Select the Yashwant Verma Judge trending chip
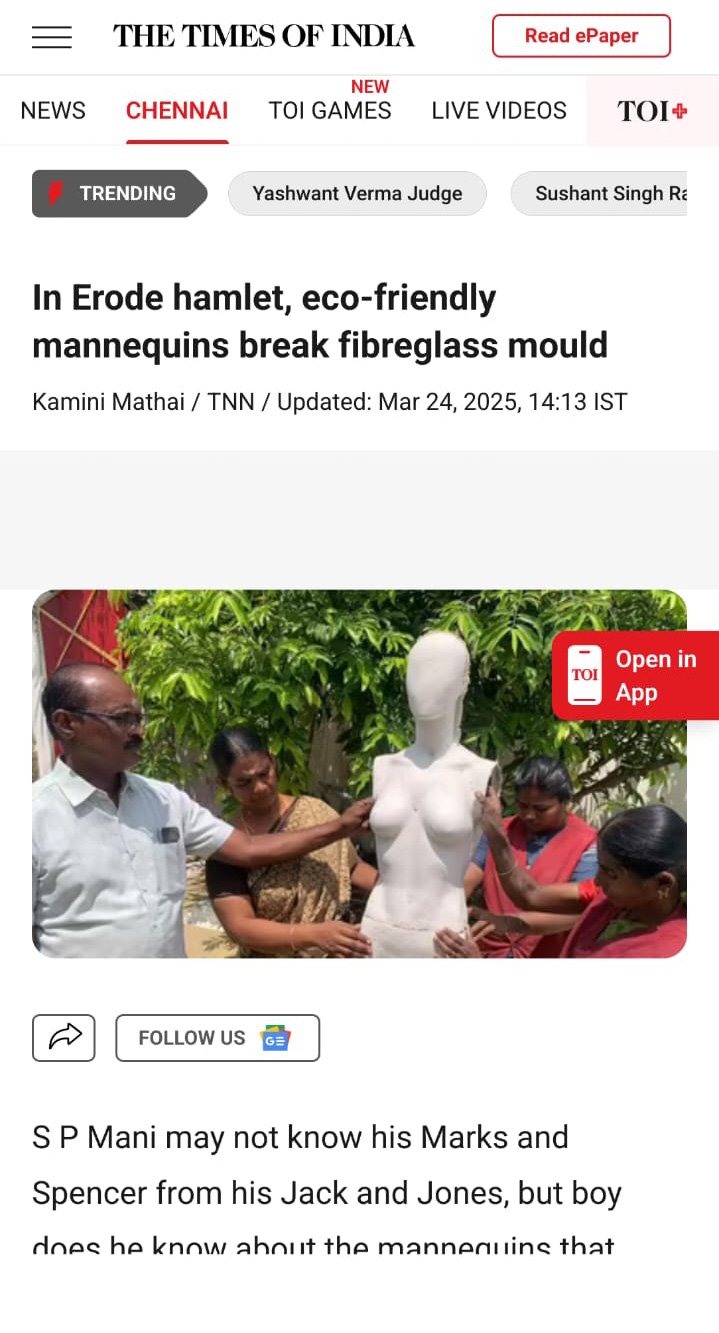Screen dimensions: 719x1333 357,193
